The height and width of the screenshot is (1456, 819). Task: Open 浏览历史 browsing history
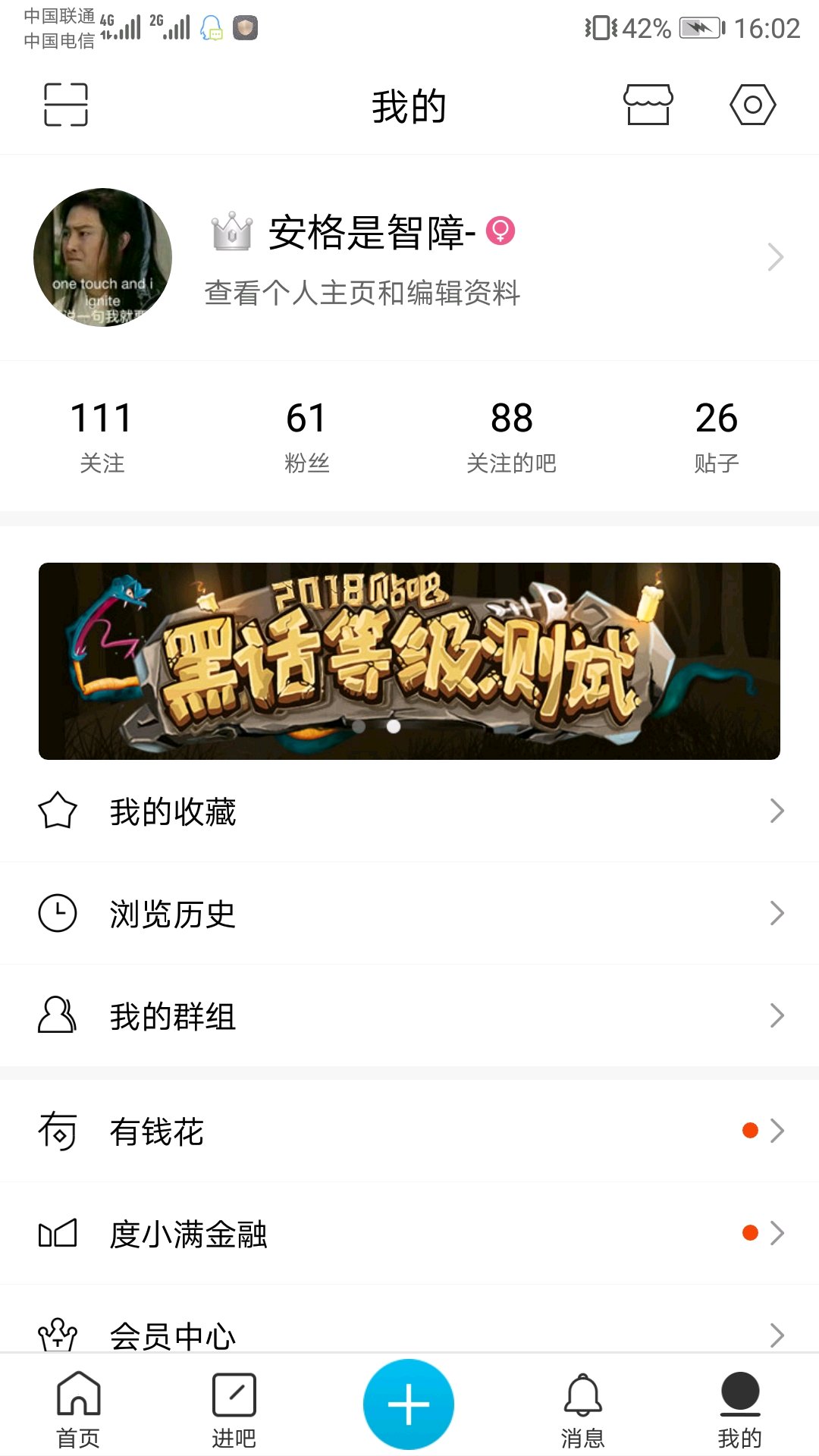[x=409, y=913]
